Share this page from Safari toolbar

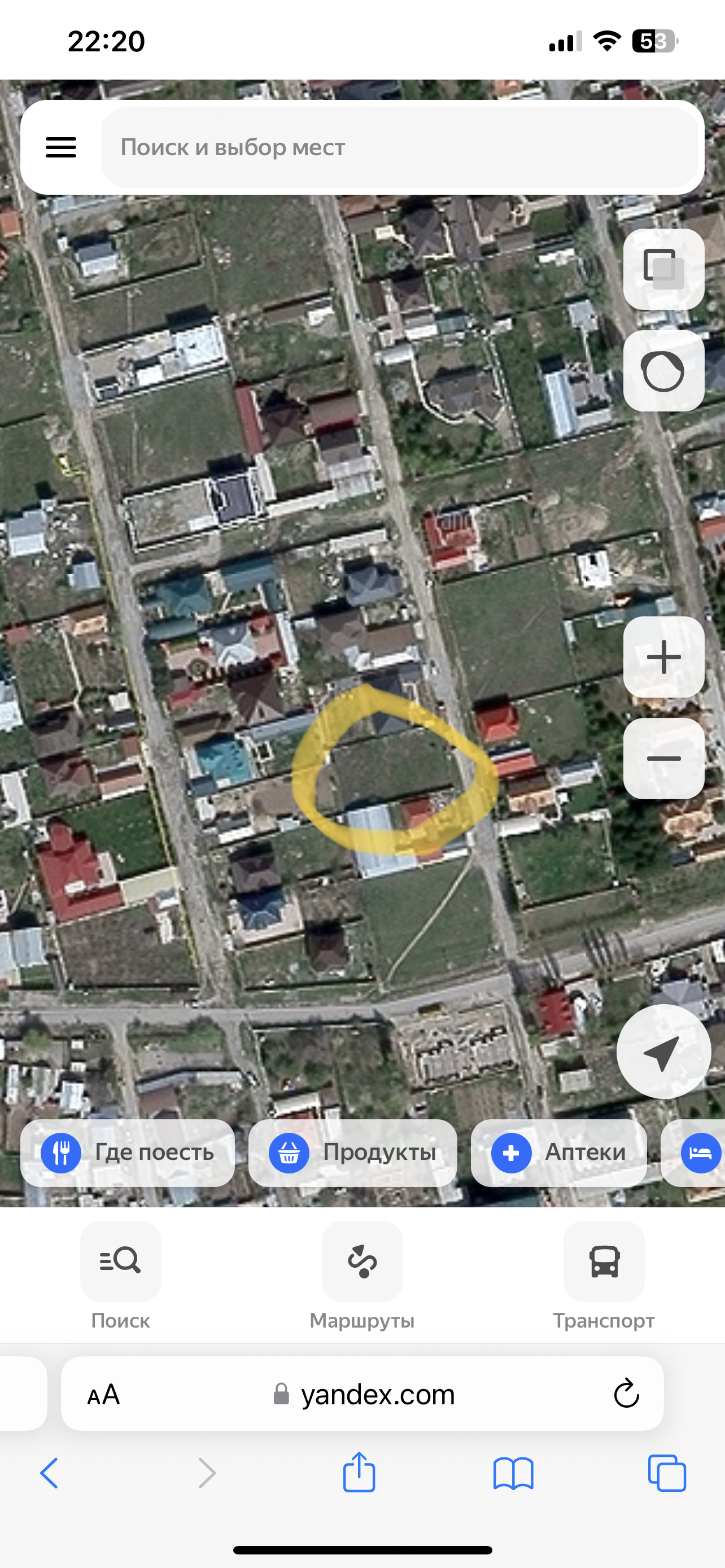pyautogui.click(x=359, y=1473)
